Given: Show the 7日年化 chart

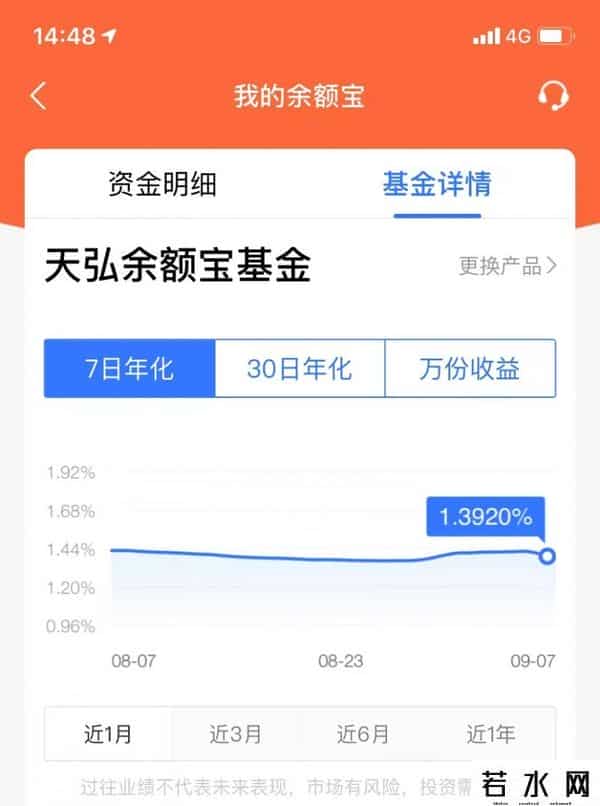Looking at the screenshot, I should coord(130,369).
